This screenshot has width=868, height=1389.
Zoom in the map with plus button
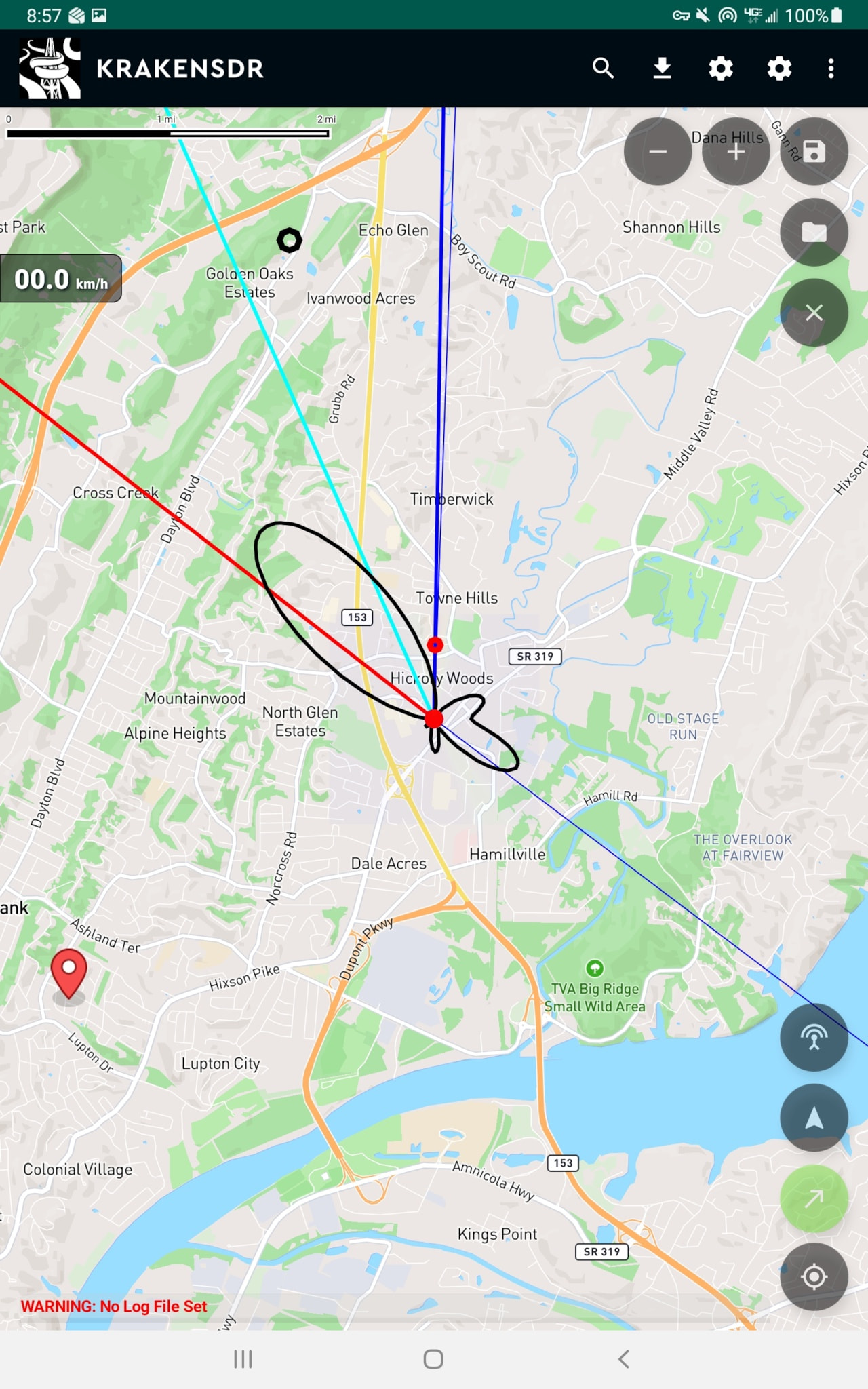point(736,151)
